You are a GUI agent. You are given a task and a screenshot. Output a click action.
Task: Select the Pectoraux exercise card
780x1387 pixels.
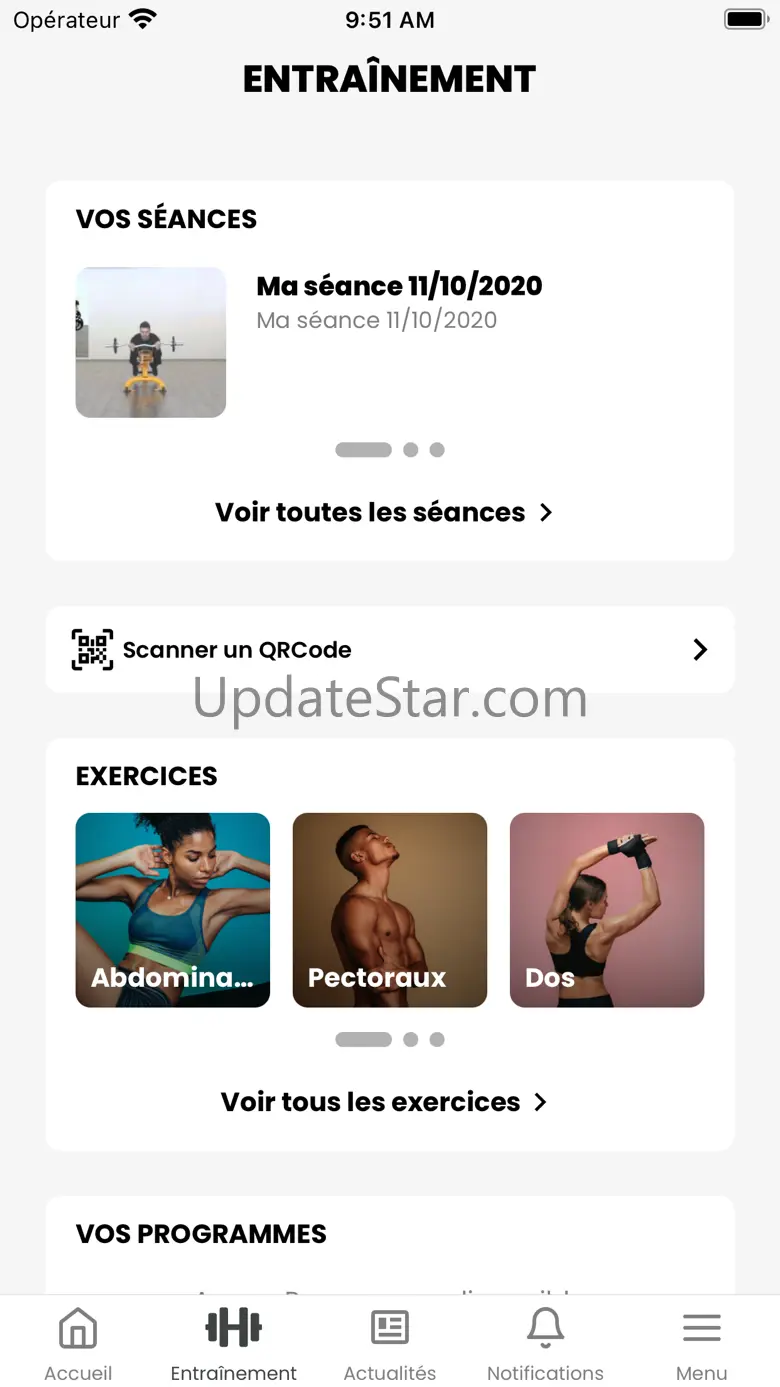[x=389, y=909]
